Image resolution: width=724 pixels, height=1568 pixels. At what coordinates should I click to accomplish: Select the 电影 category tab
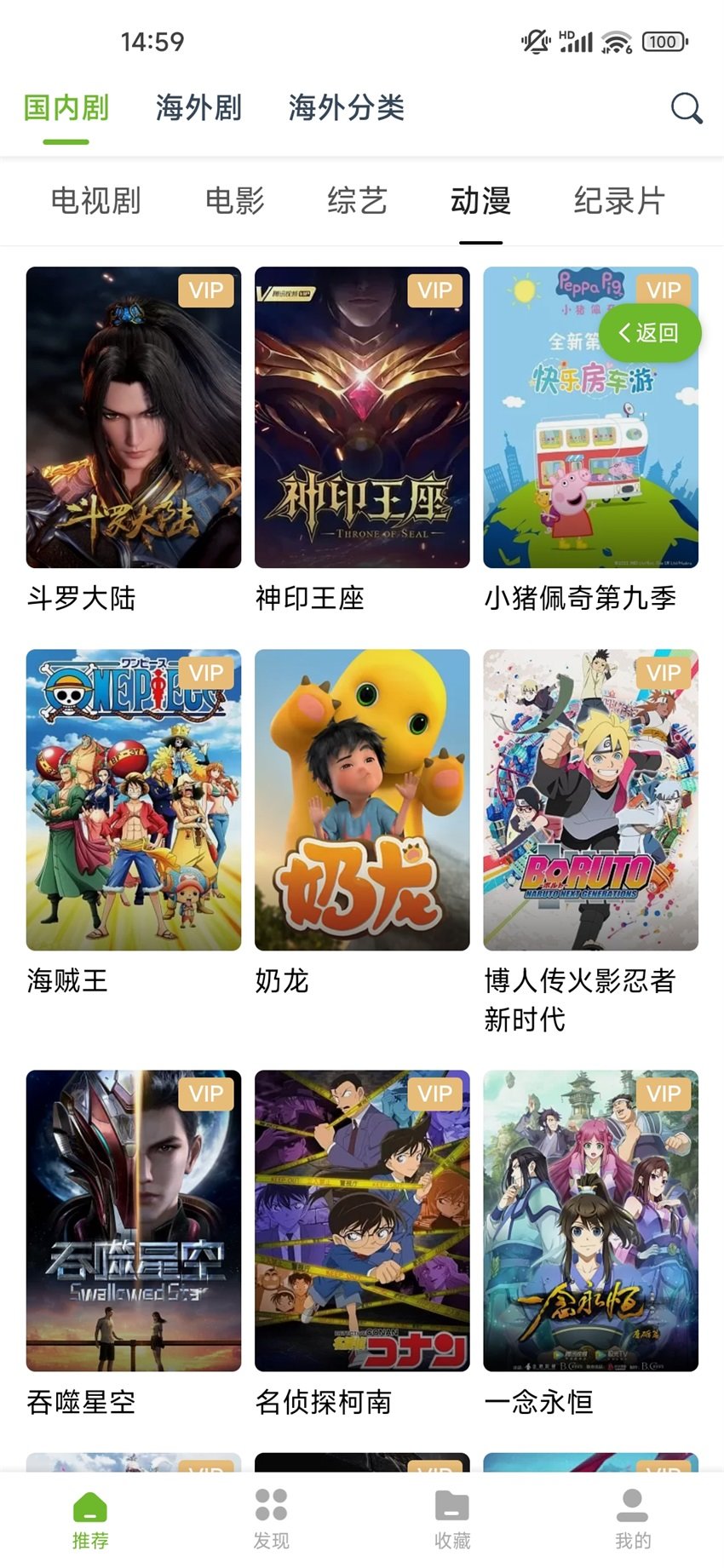234,202
